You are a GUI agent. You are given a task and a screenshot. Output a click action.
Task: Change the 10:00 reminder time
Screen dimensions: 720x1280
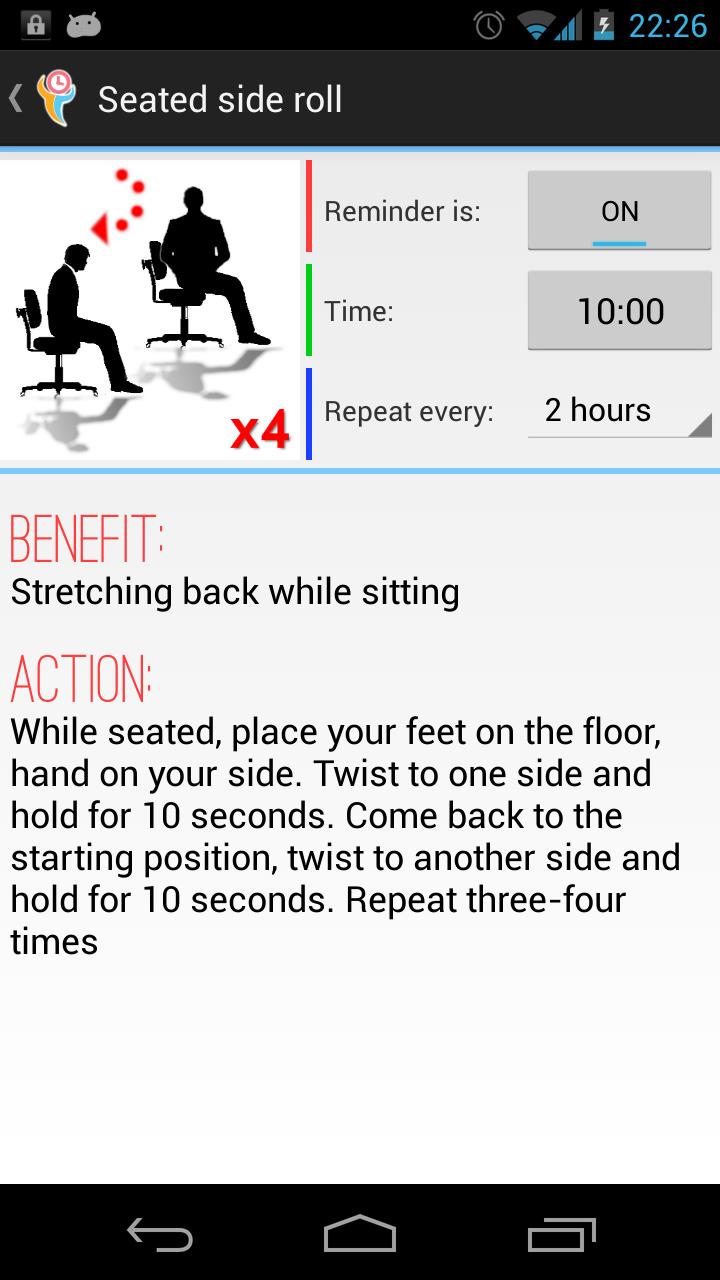pos(619,312)
